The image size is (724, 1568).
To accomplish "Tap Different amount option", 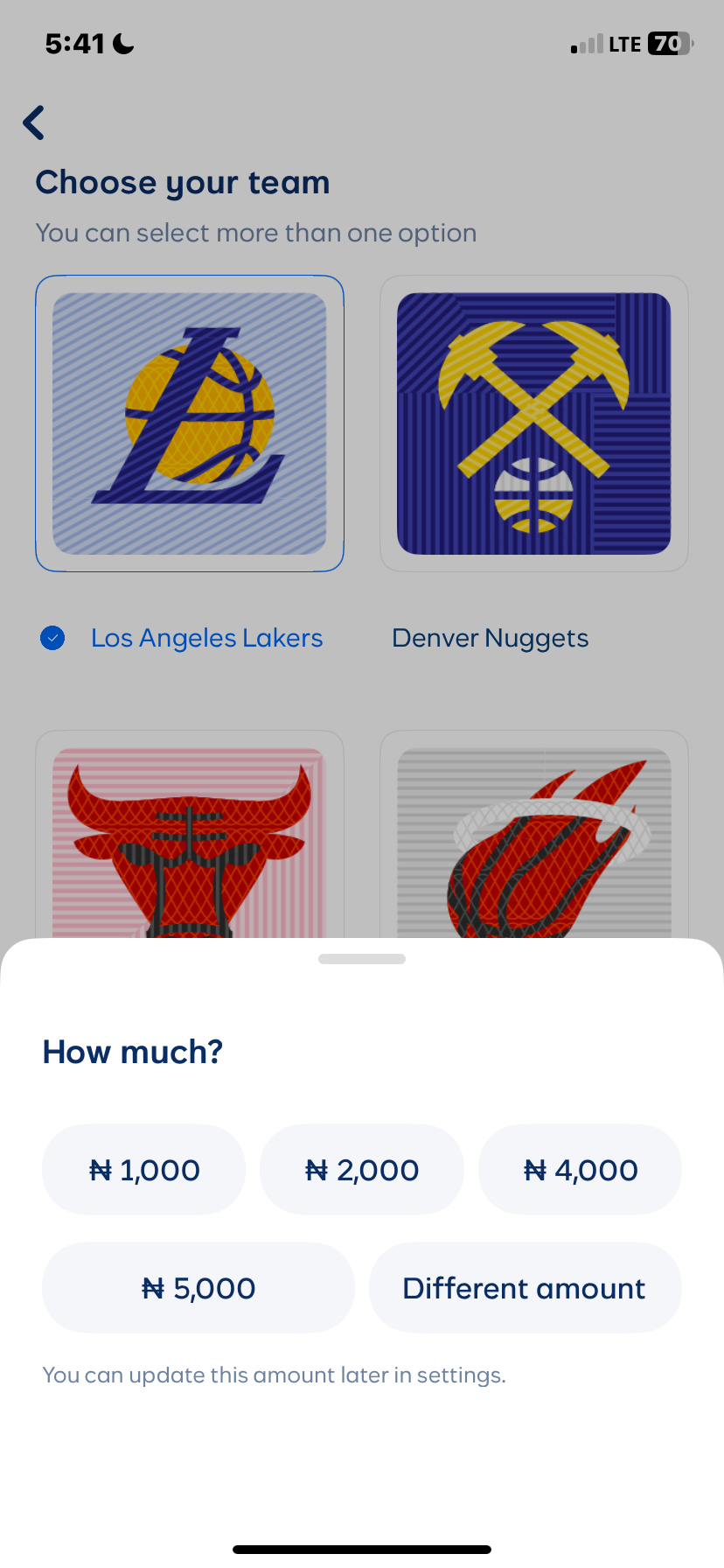I will tap(525, 1288).
